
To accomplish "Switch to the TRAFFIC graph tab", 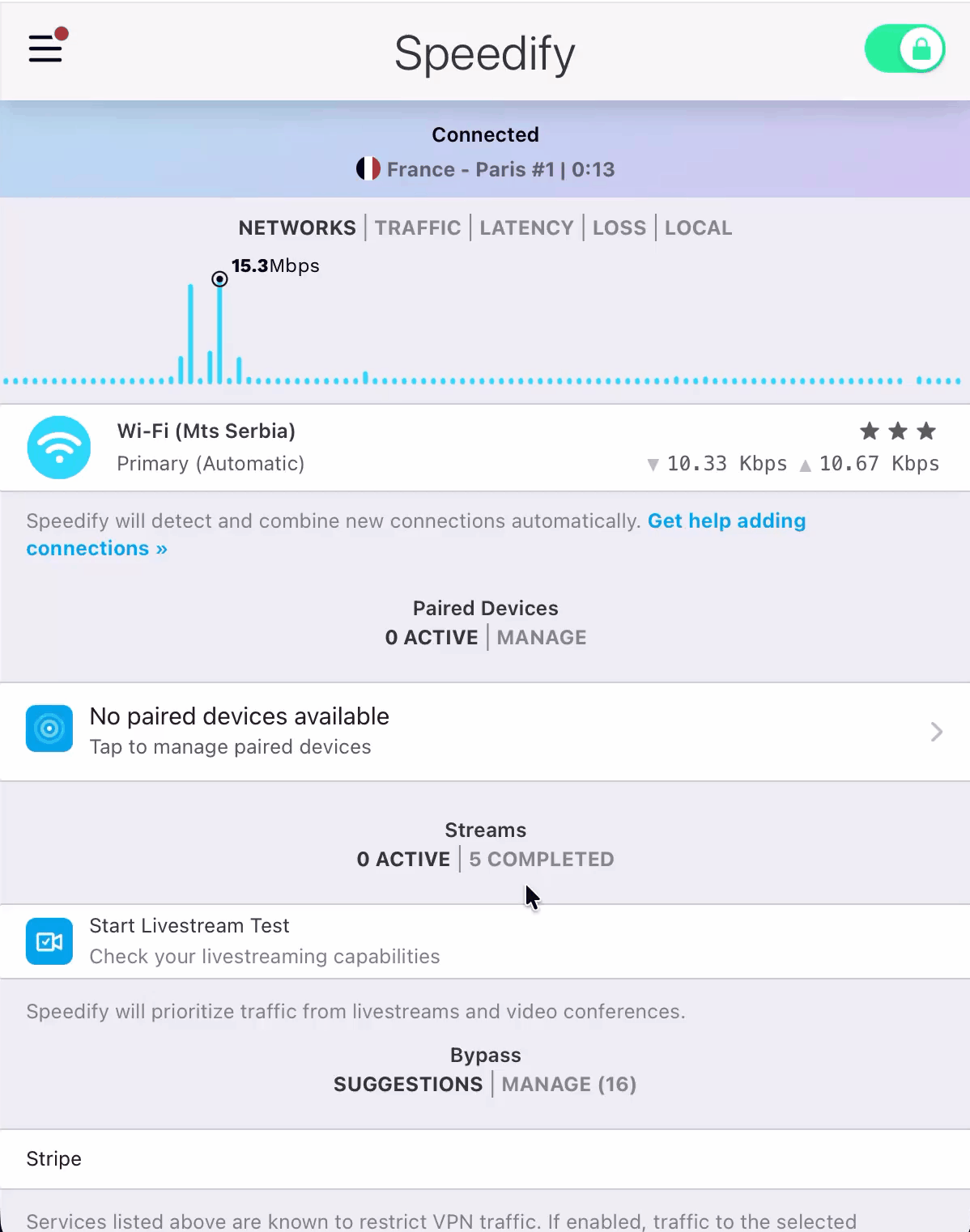I will click(417, 227).
